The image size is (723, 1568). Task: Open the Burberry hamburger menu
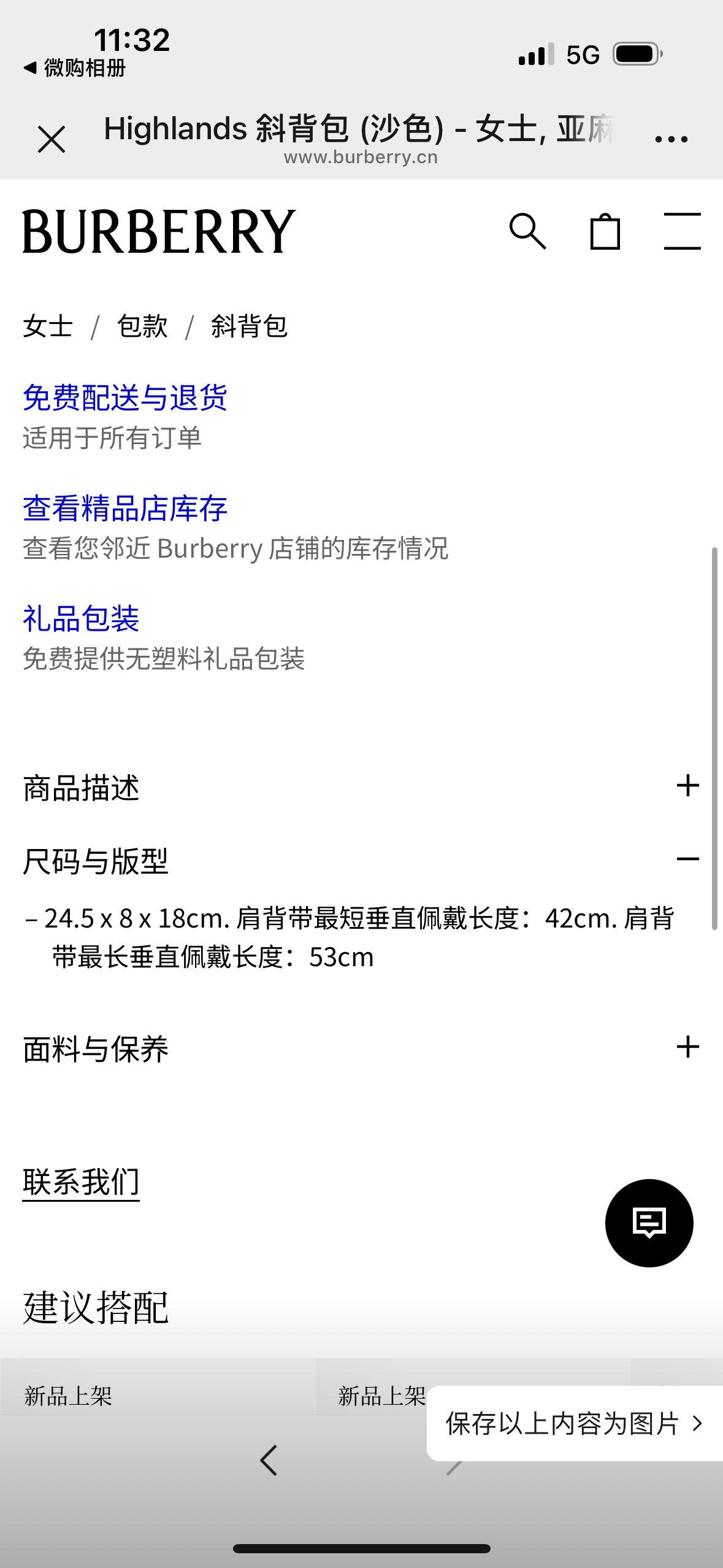coord(682,231)
